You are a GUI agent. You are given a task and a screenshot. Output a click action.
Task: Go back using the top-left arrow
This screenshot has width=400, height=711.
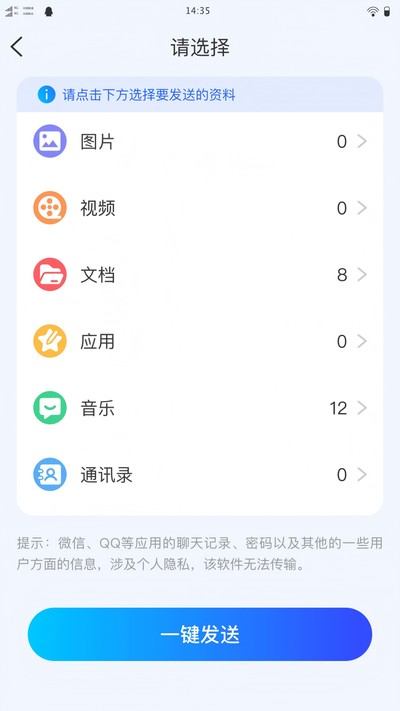17,47
